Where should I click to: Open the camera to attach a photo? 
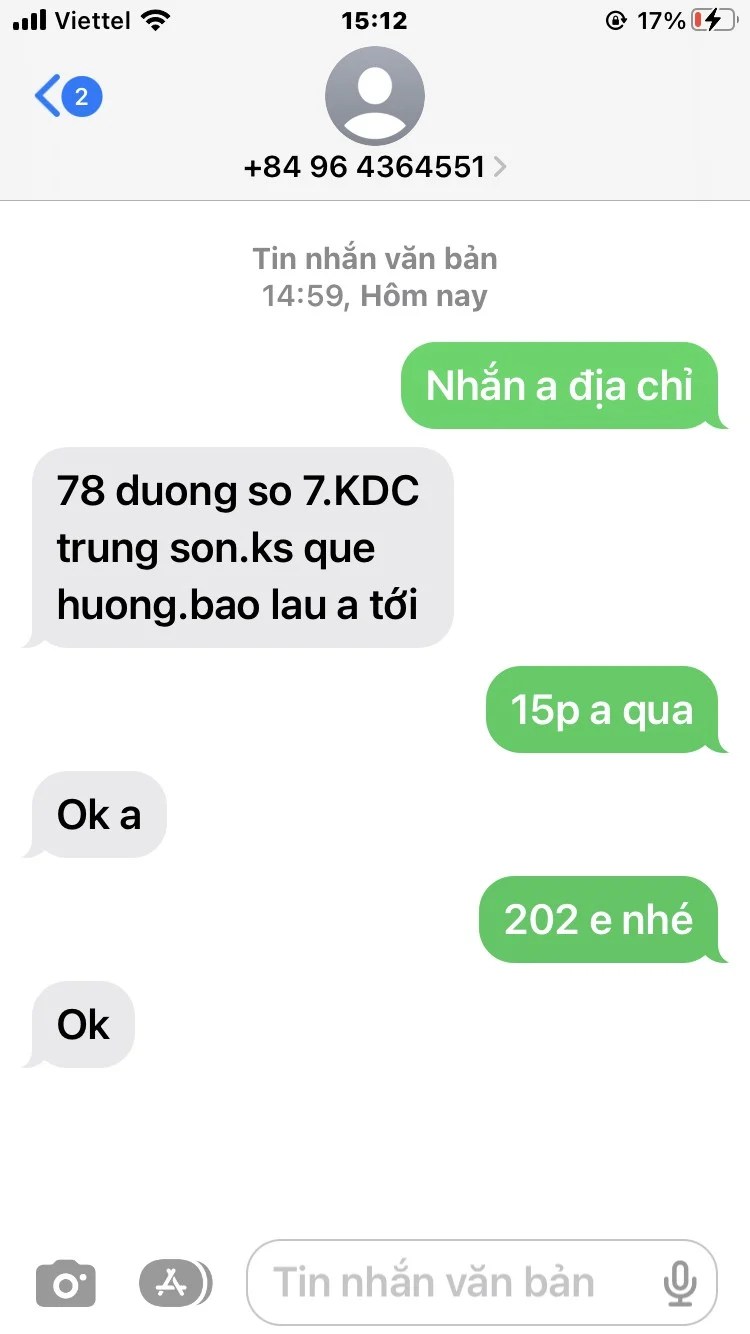(66, 1283)
